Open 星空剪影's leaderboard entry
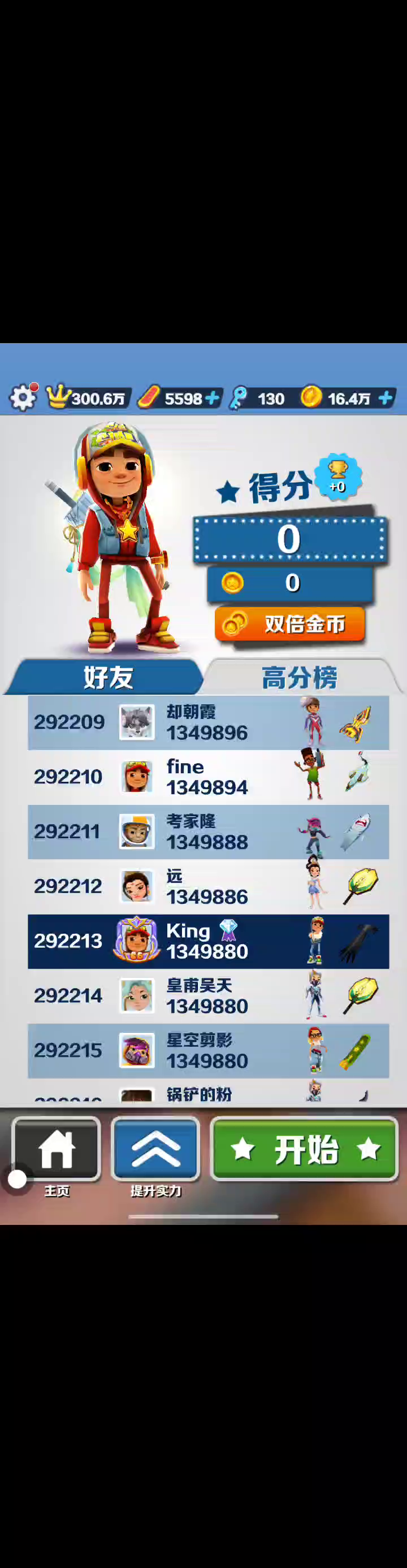Viewport: 407px width, 1568px height. point(208,1051)
